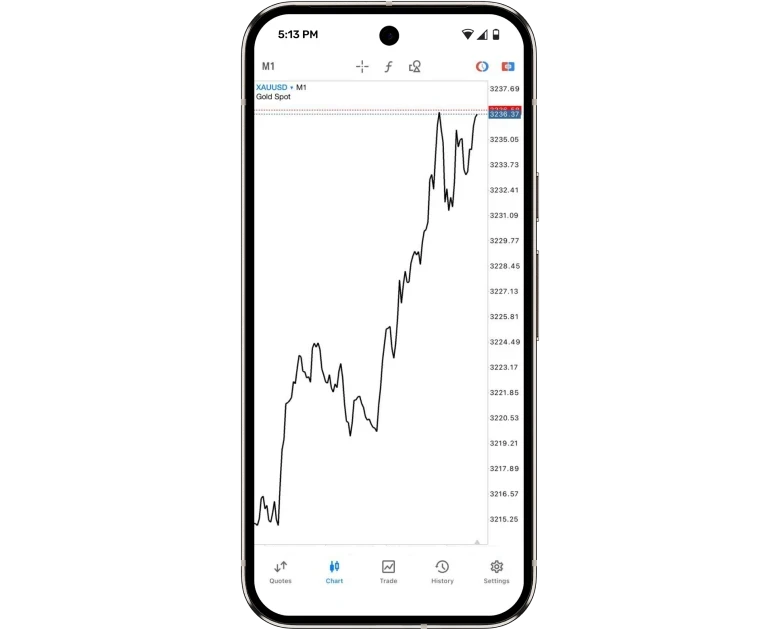Tap the red-blue circular icon in toolbar
The width and height of the screenshot is (780, 629).
[x=481, y=67]
